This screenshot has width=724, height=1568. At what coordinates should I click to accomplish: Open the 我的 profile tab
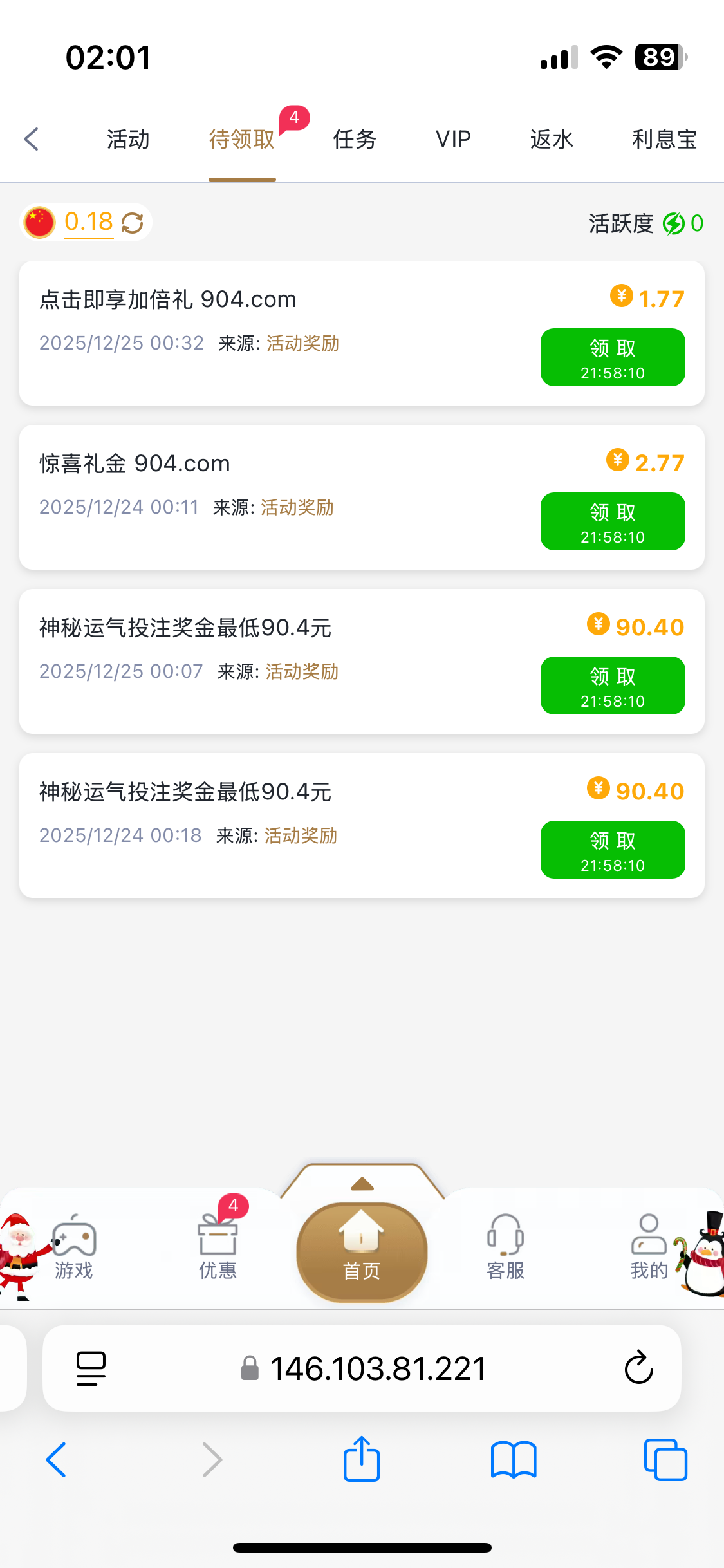pos(649,1247)
